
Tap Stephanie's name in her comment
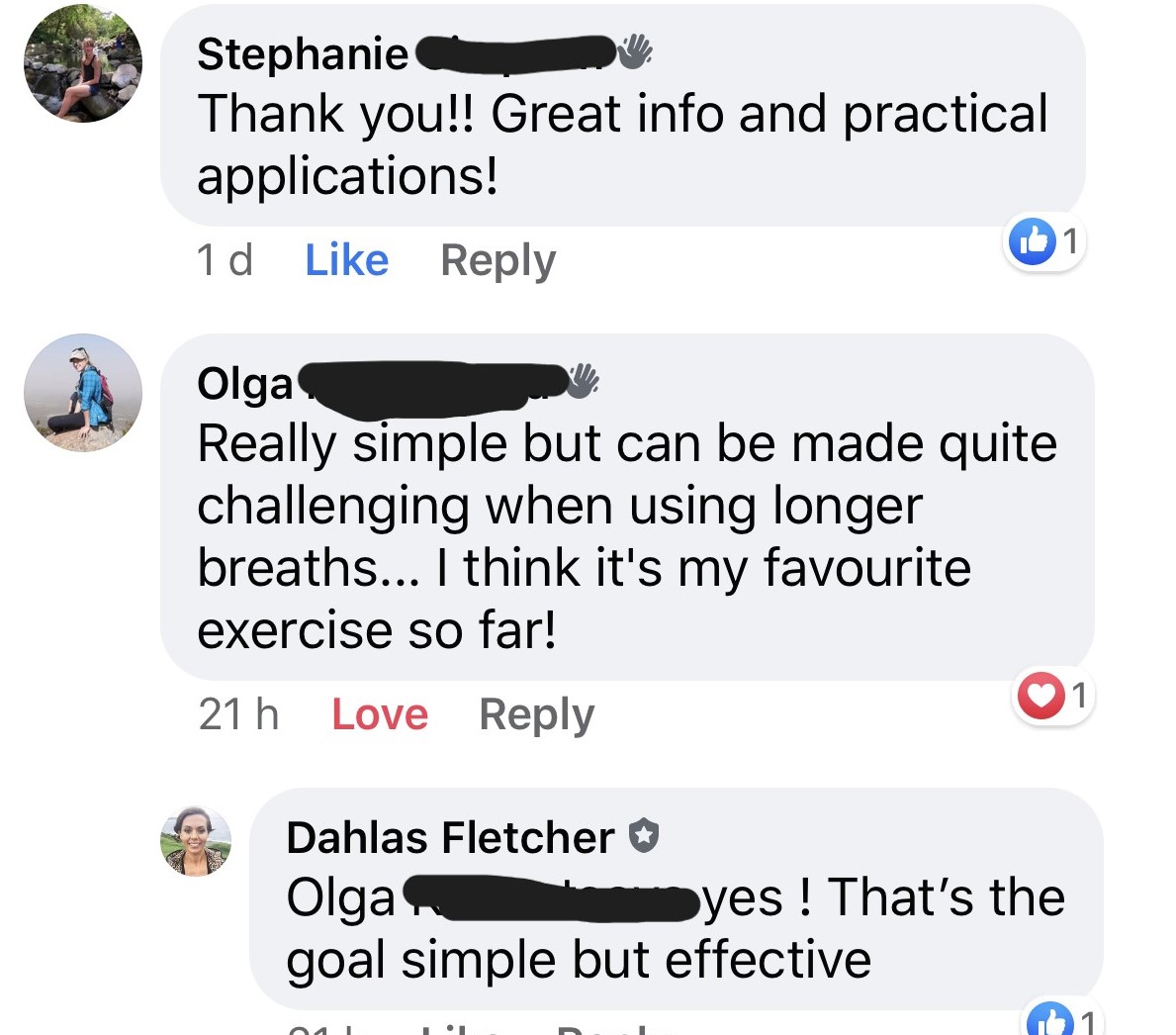[303, 53]
